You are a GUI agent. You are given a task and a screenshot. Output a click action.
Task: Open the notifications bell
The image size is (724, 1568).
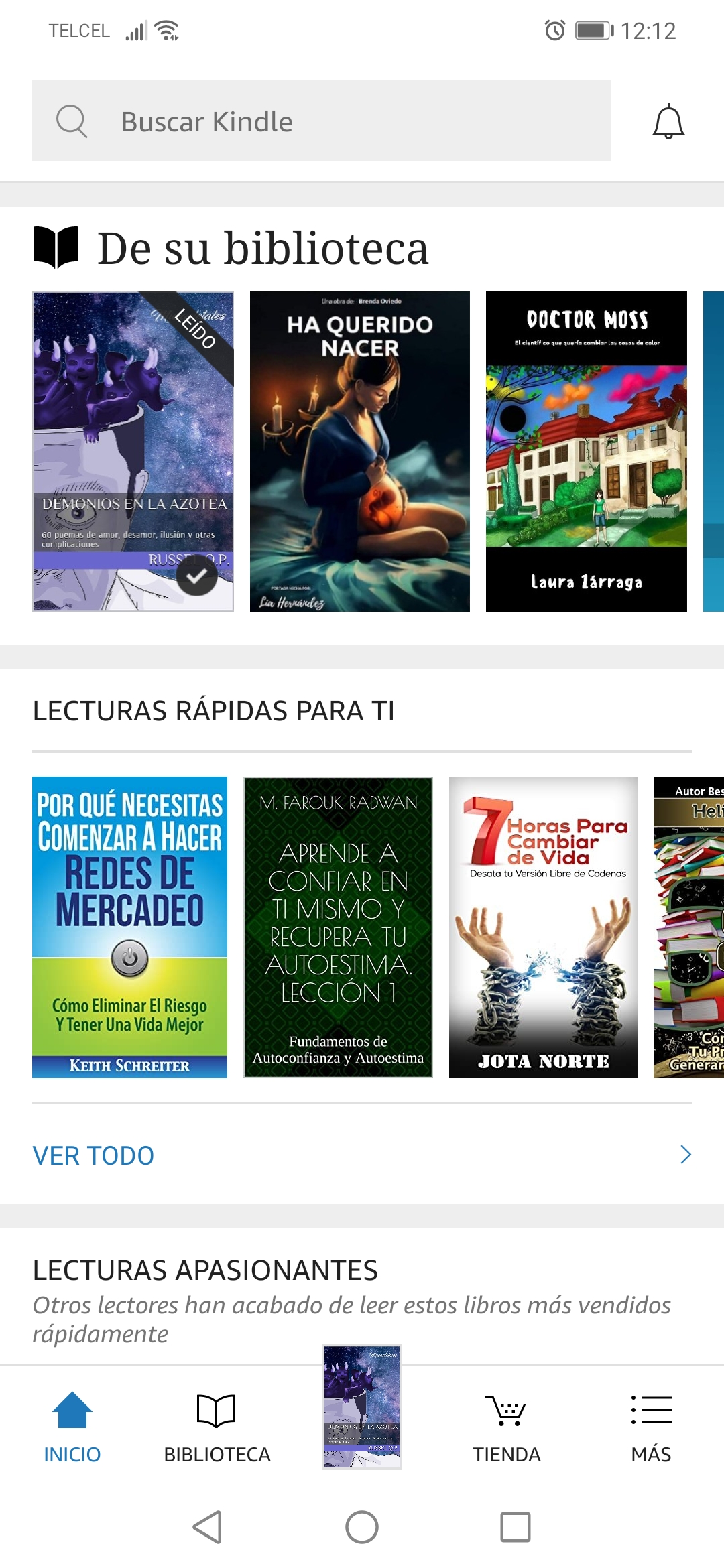click(668, 122)
